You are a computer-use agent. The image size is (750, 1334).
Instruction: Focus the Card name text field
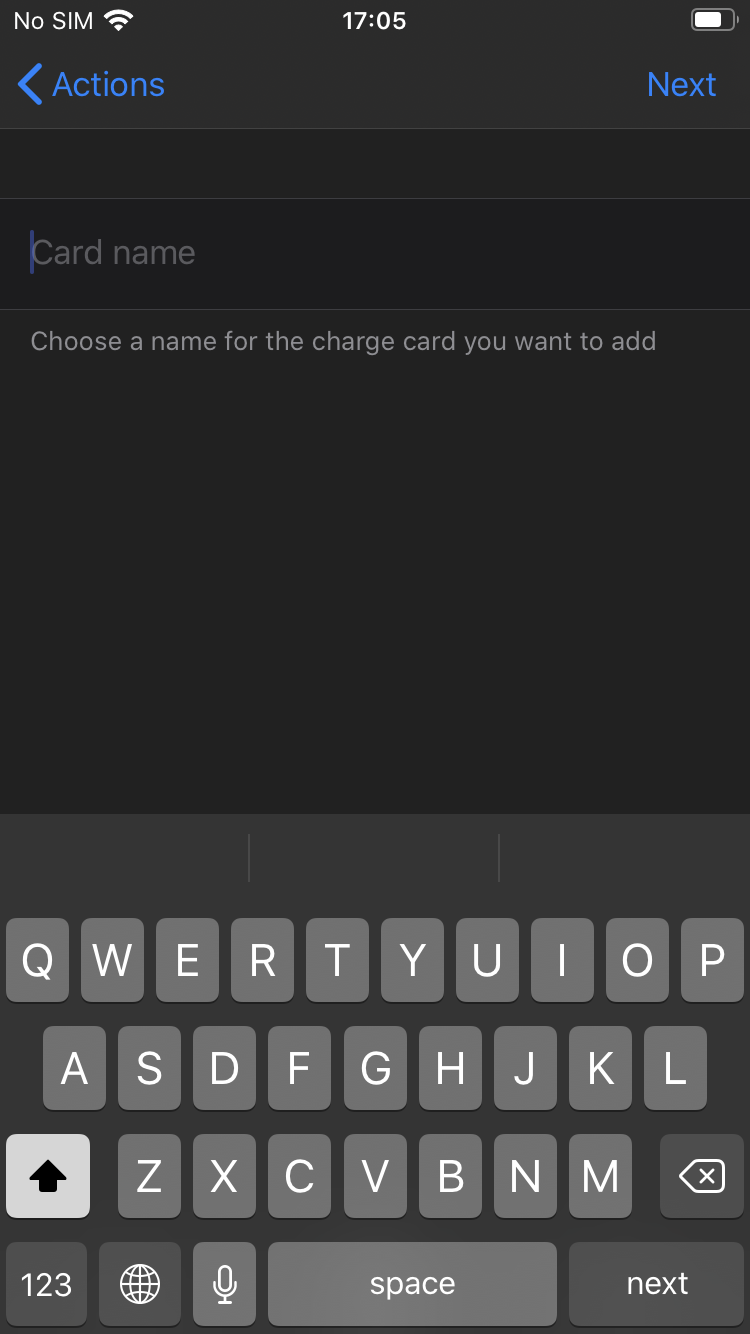pos(375,253)
